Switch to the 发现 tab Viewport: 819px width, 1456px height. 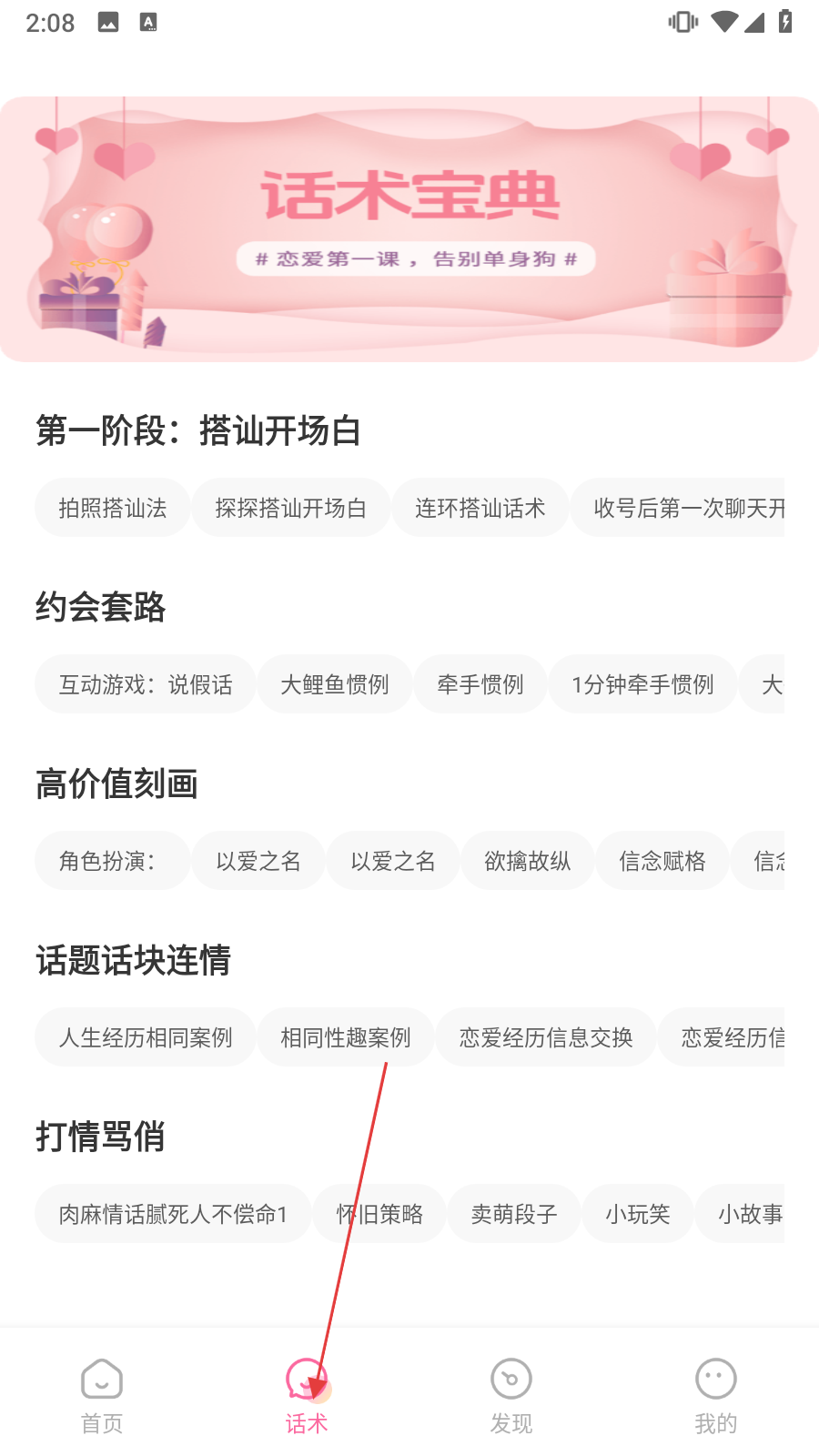click(511, 1397)
